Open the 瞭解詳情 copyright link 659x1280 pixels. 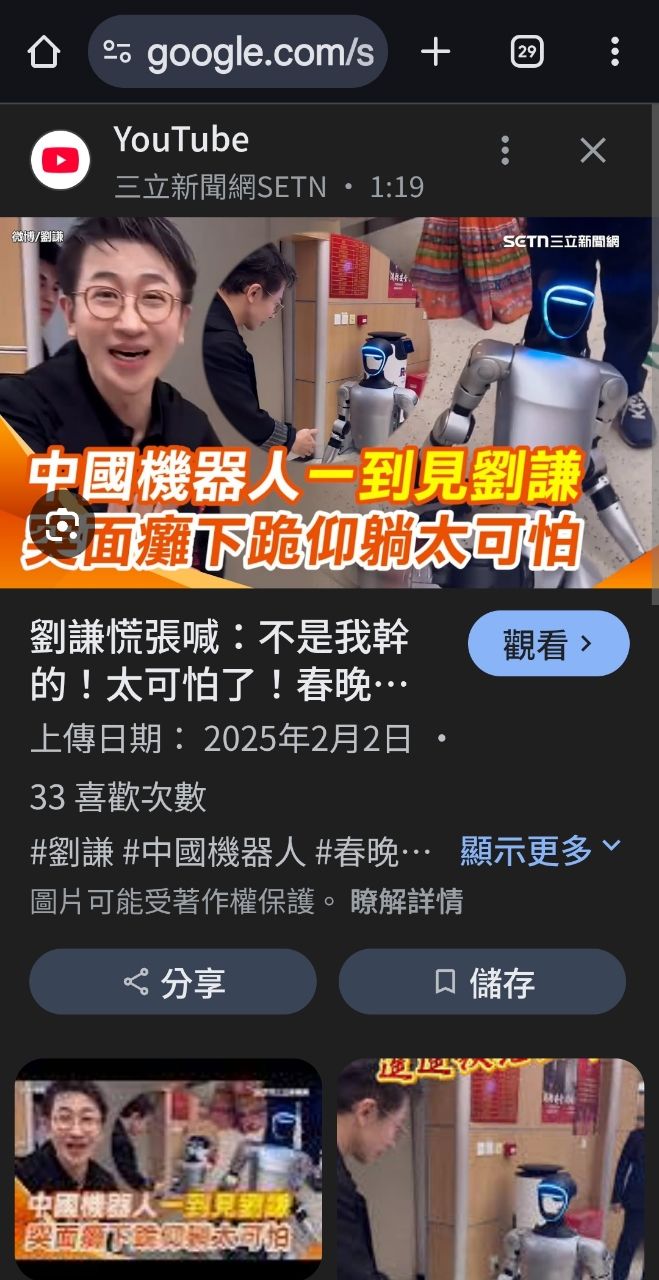[406, 902]
